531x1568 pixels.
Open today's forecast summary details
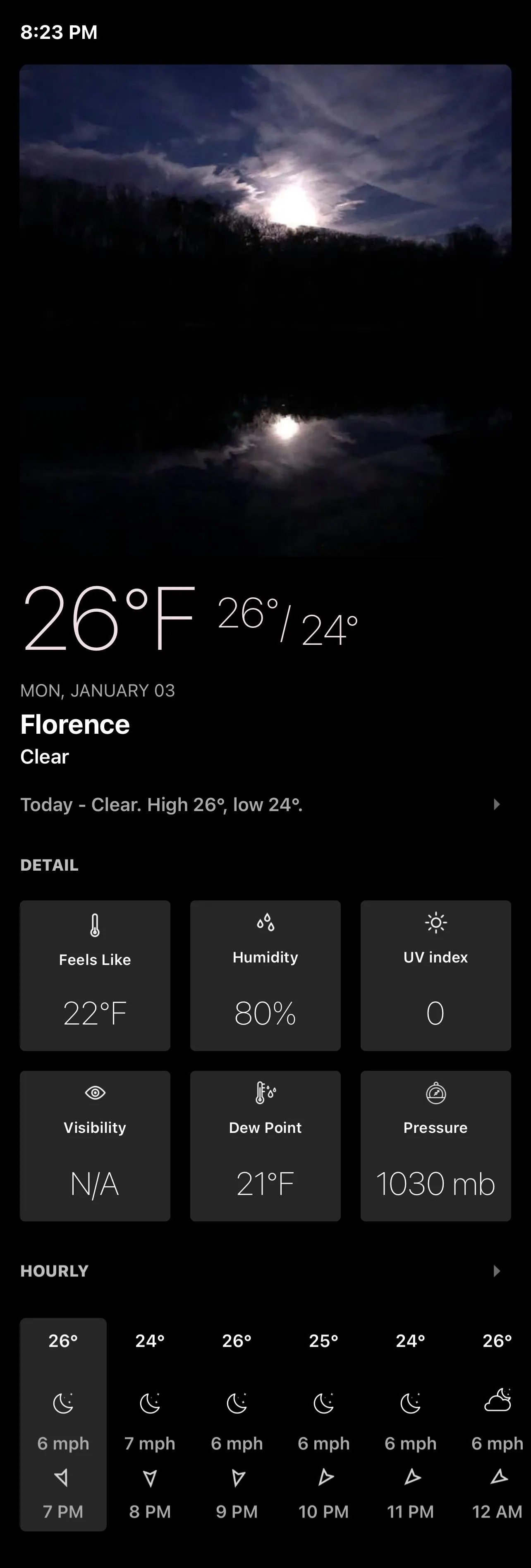coord(496,805)
